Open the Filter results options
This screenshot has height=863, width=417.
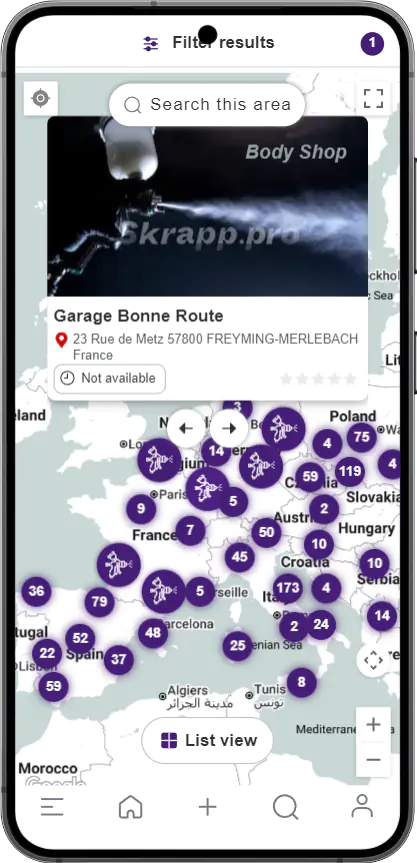pos(208,43)
